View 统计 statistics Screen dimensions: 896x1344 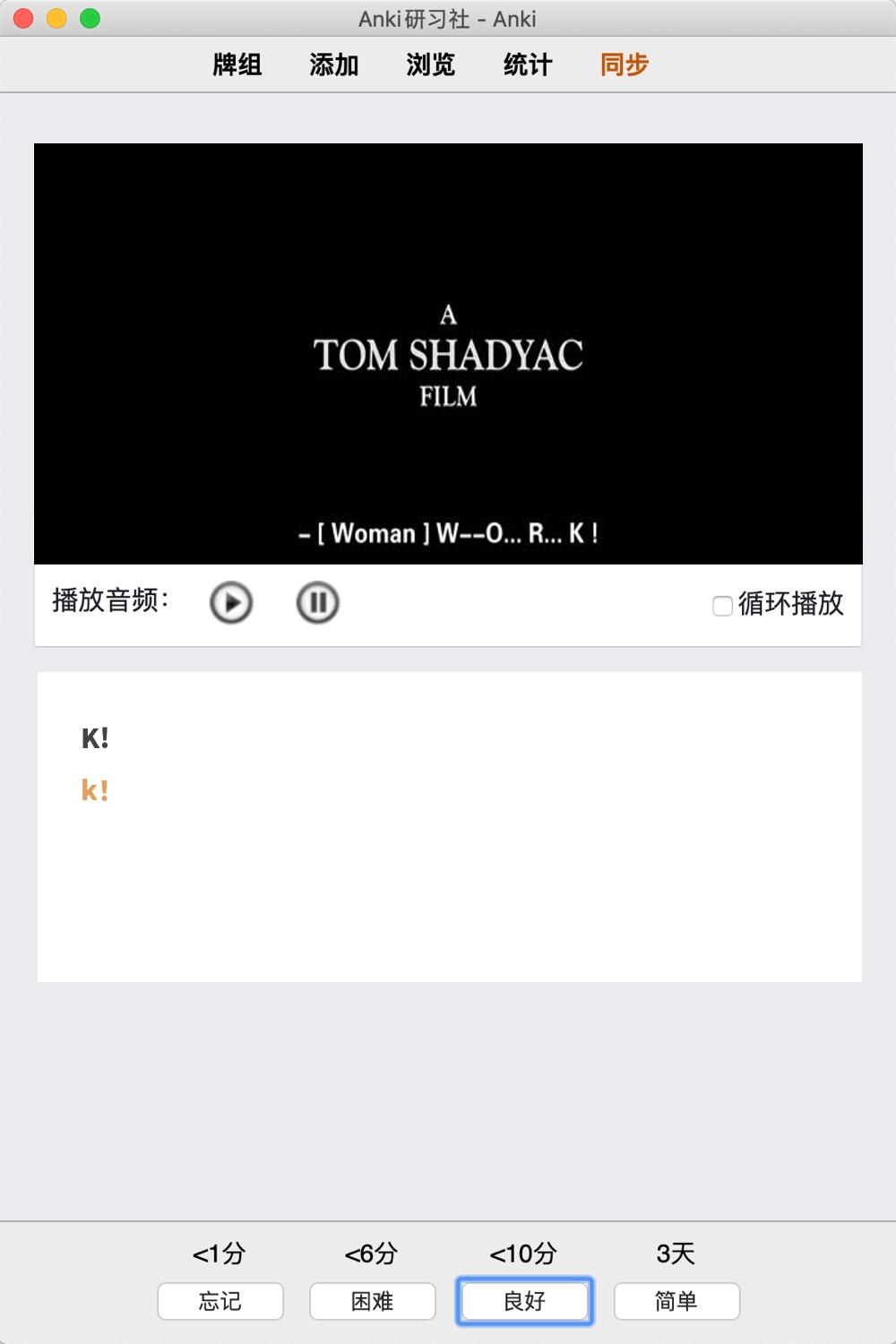(x=528, y=65)
